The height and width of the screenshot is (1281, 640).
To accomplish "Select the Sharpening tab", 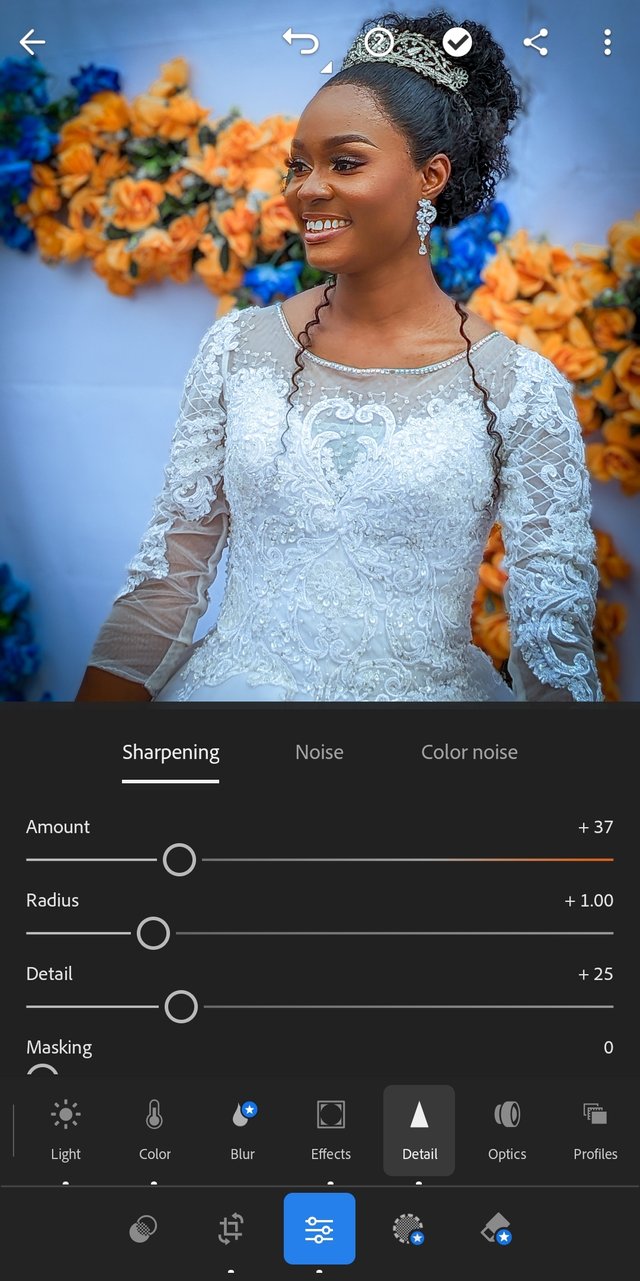I will point(171,752).
